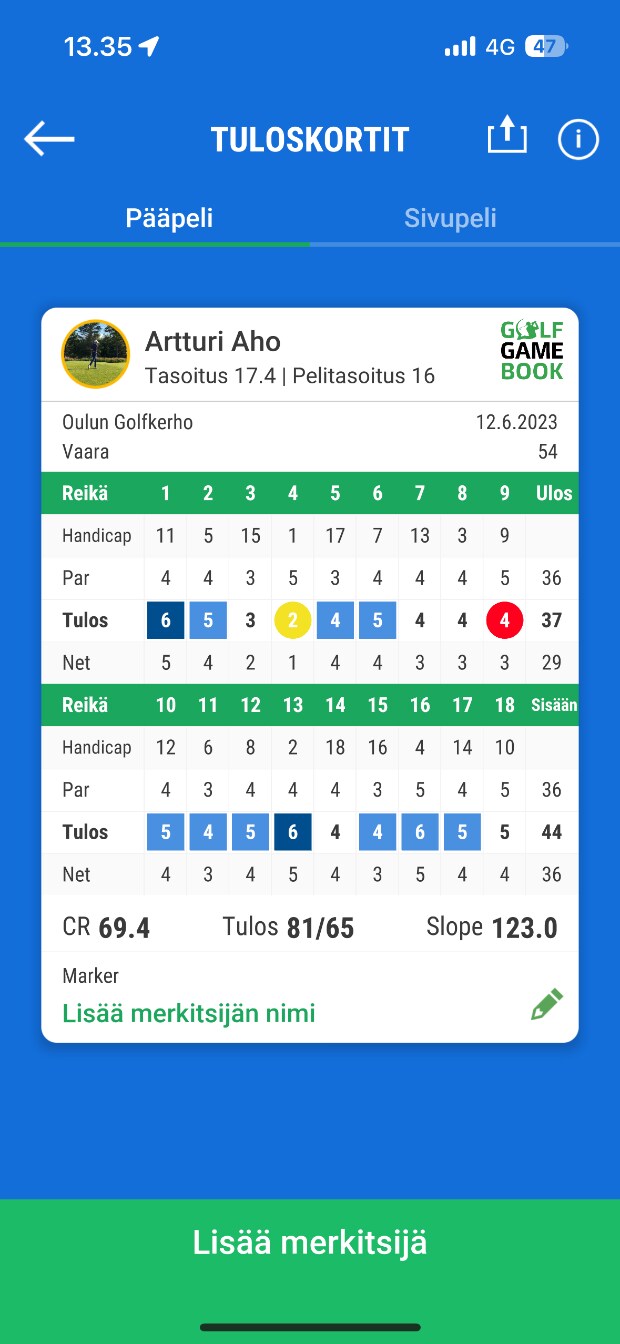Share the scorecard
The image size is (620, 1344).
pyautogui.click(x=507, y=135)
